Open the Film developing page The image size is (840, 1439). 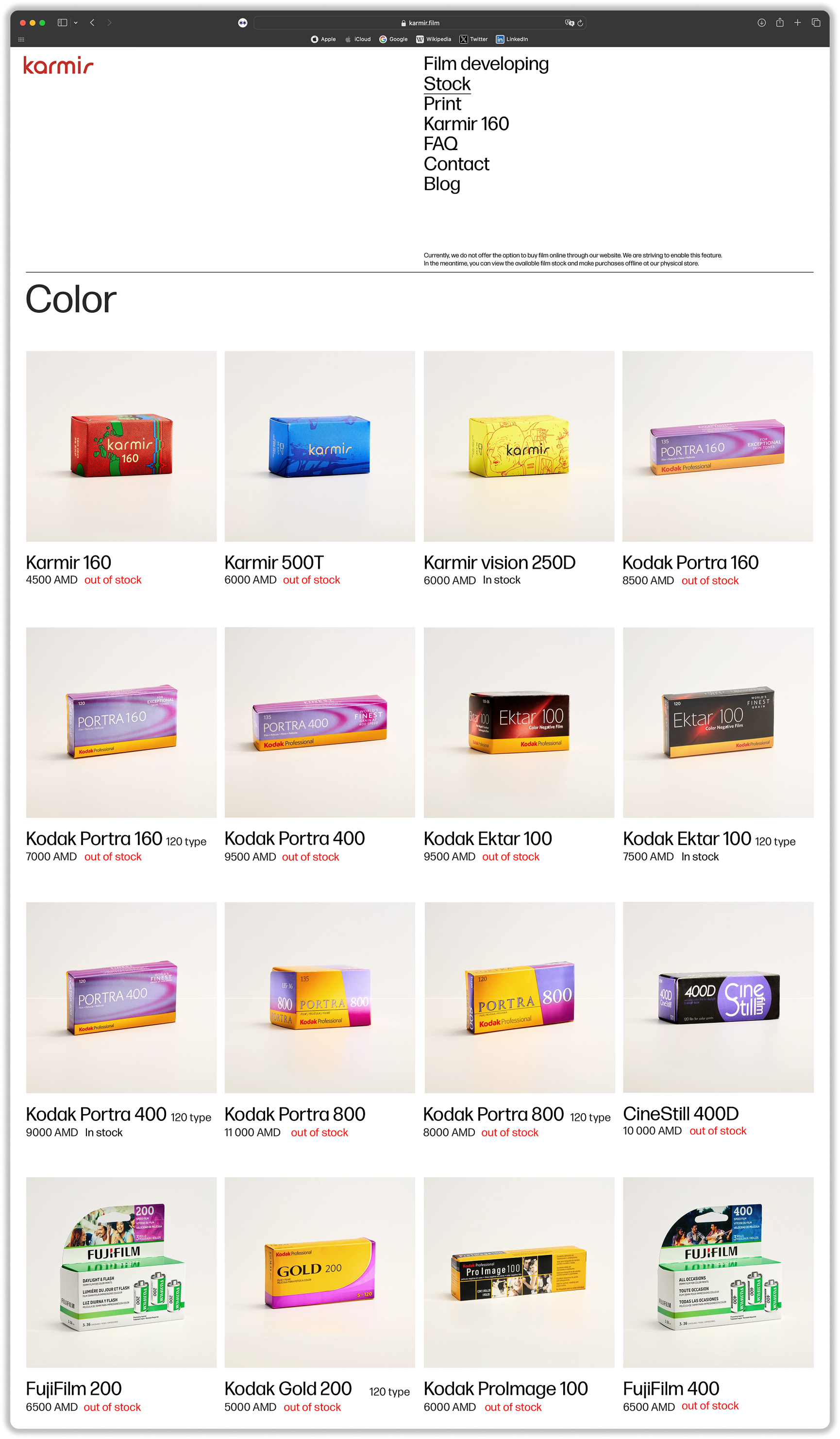pyautogui.click(x=486, y=64)
